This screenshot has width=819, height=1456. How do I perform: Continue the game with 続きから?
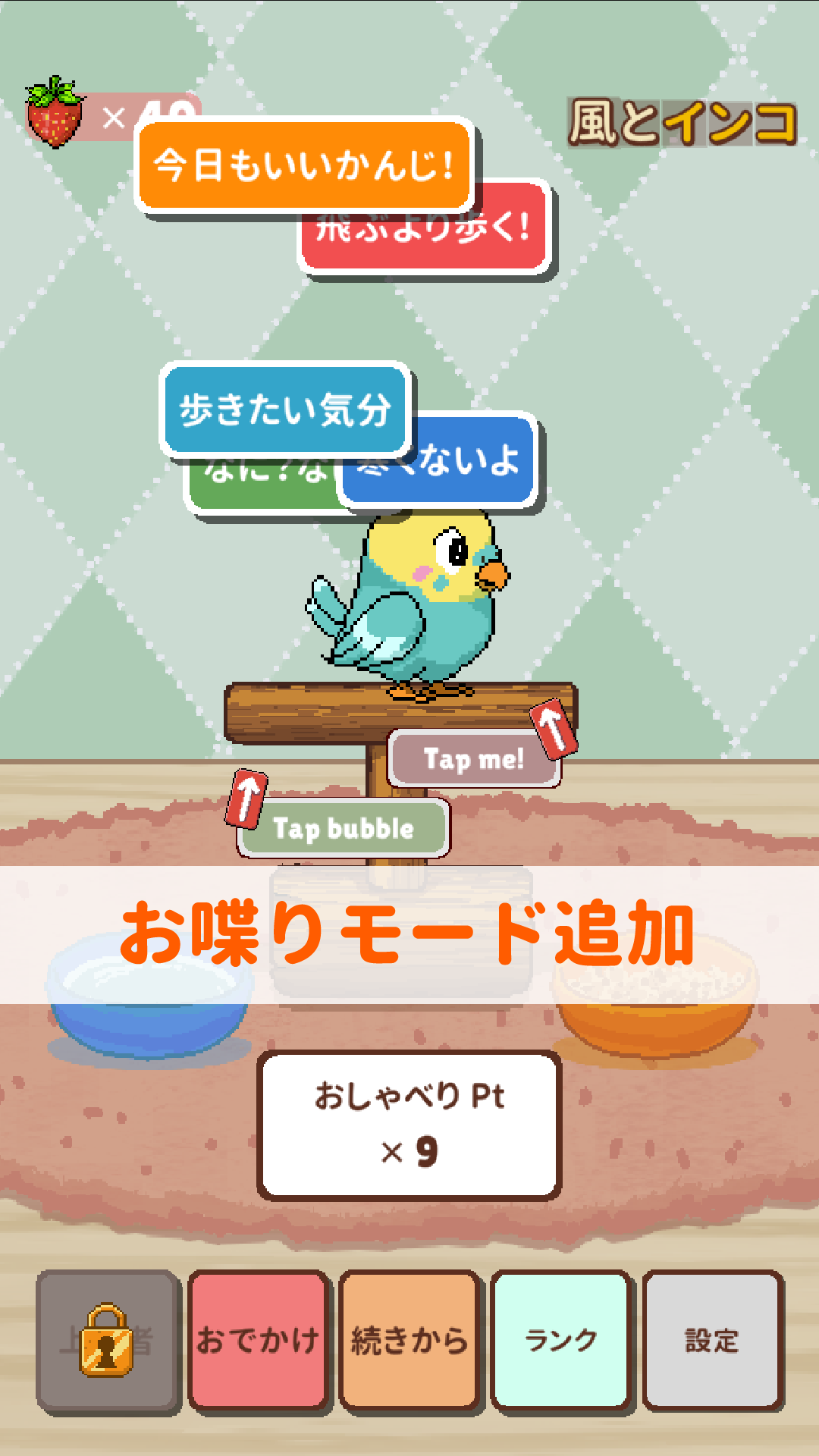pos(409,1341)
